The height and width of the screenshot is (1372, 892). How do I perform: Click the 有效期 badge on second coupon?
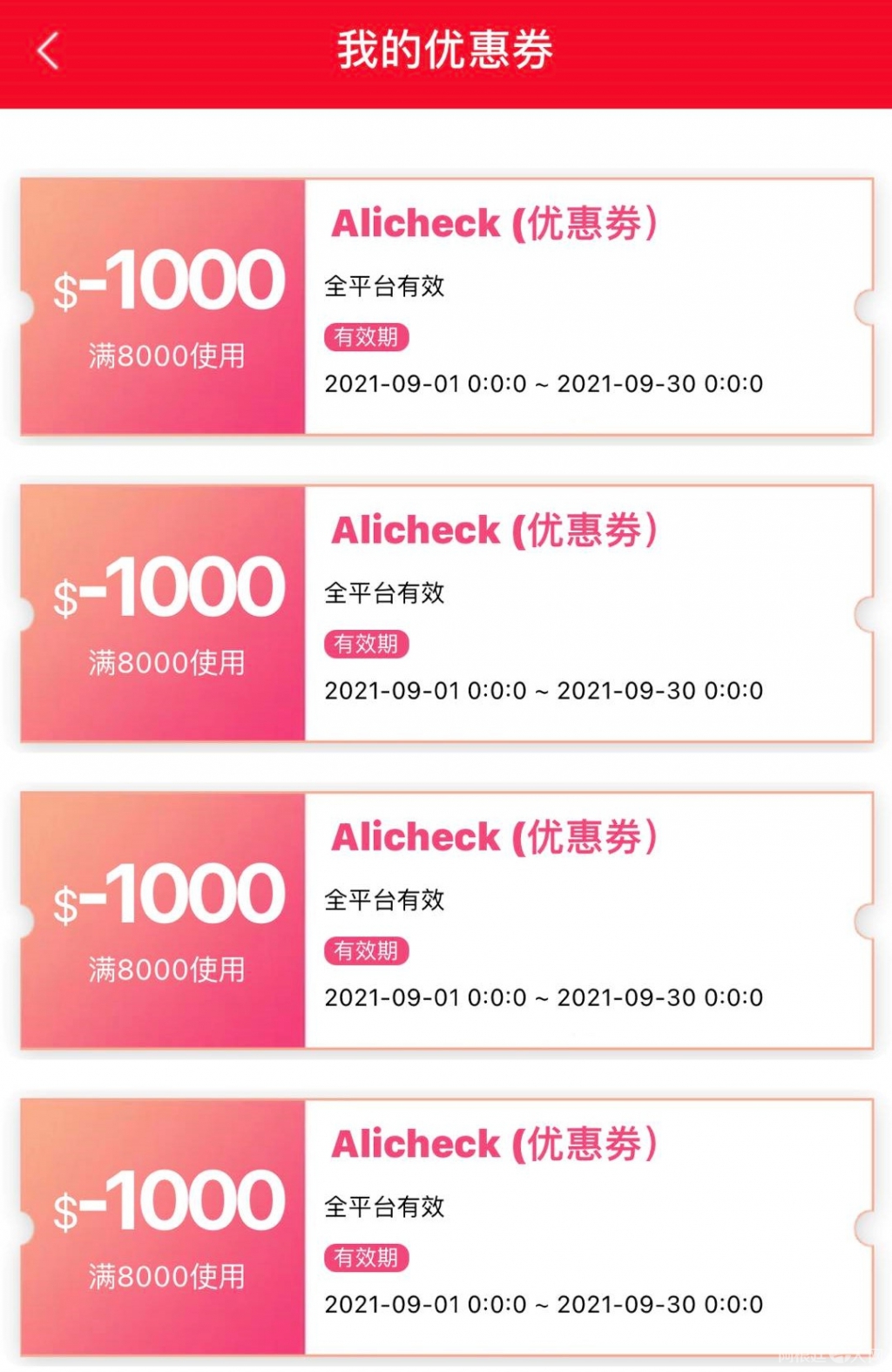(364, 644)
